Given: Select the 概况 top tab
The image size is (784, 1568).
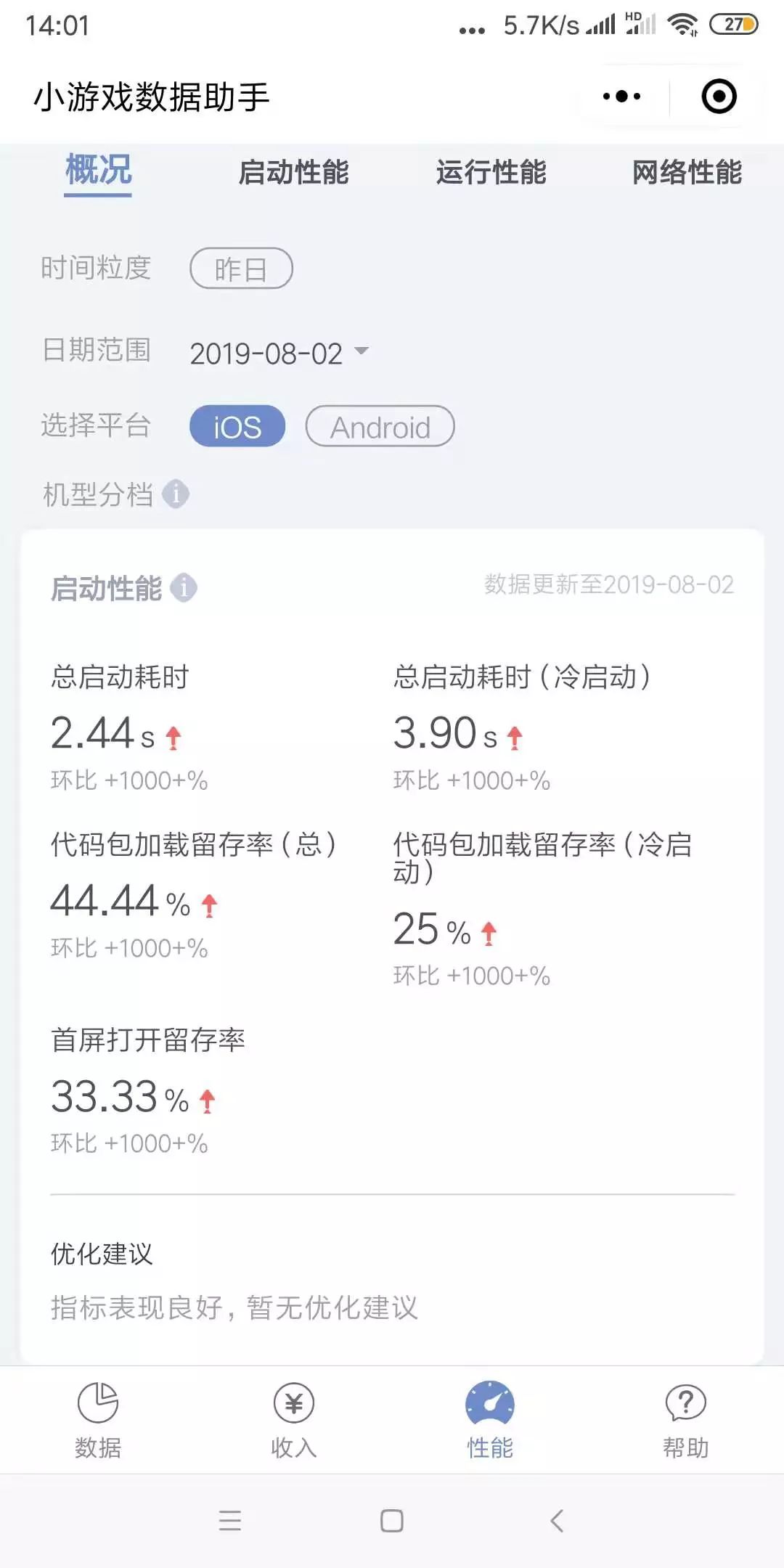Looking at the screenshot, I should click(98, 171).
